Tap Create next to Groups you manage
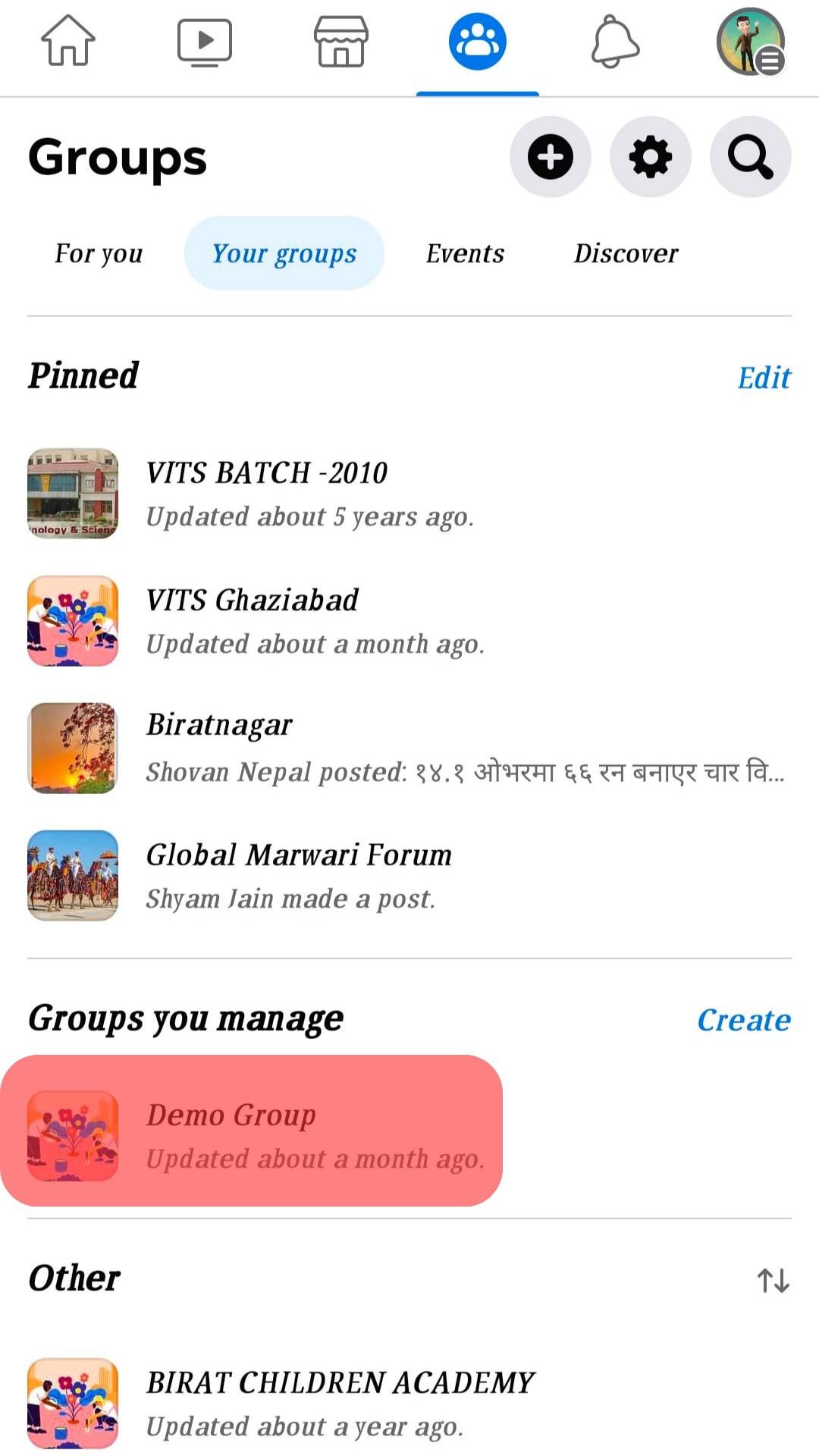This screenshot has height=1456, width=819. pyautogui.click(x=743, y=1020)
